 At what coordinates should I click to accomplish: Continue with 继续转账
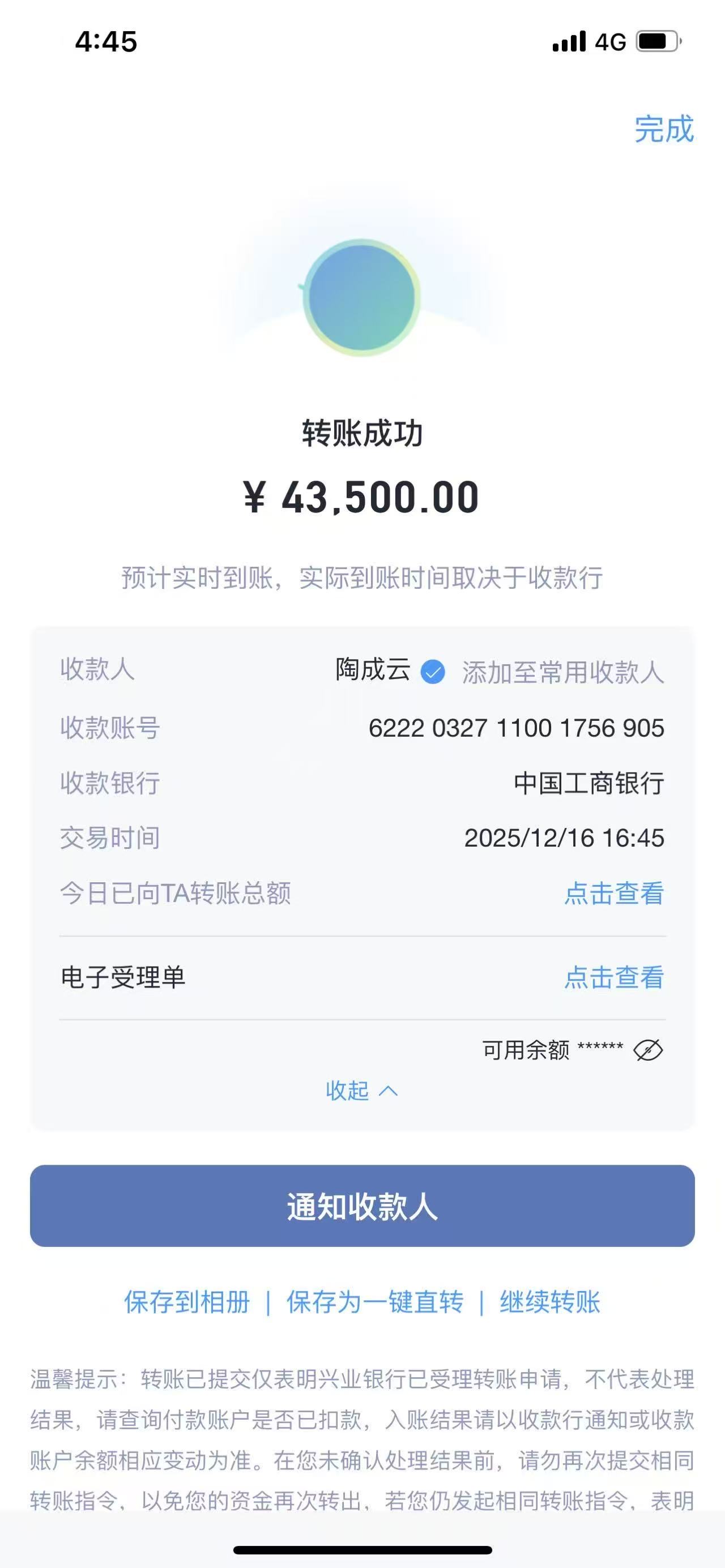549,1302
